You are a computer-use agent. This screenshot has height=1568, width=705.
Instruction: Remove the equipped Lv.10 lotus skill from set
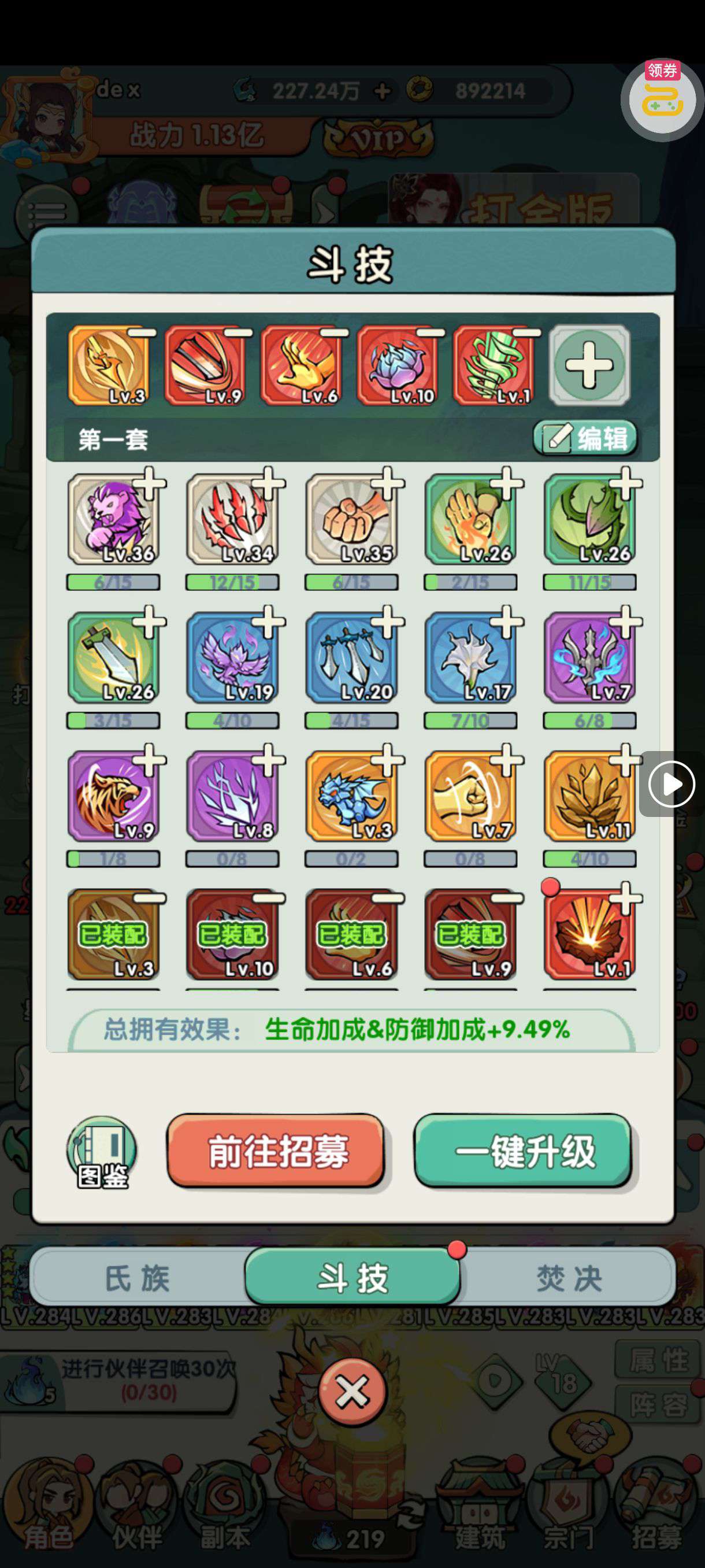click(x=431, y=333)
